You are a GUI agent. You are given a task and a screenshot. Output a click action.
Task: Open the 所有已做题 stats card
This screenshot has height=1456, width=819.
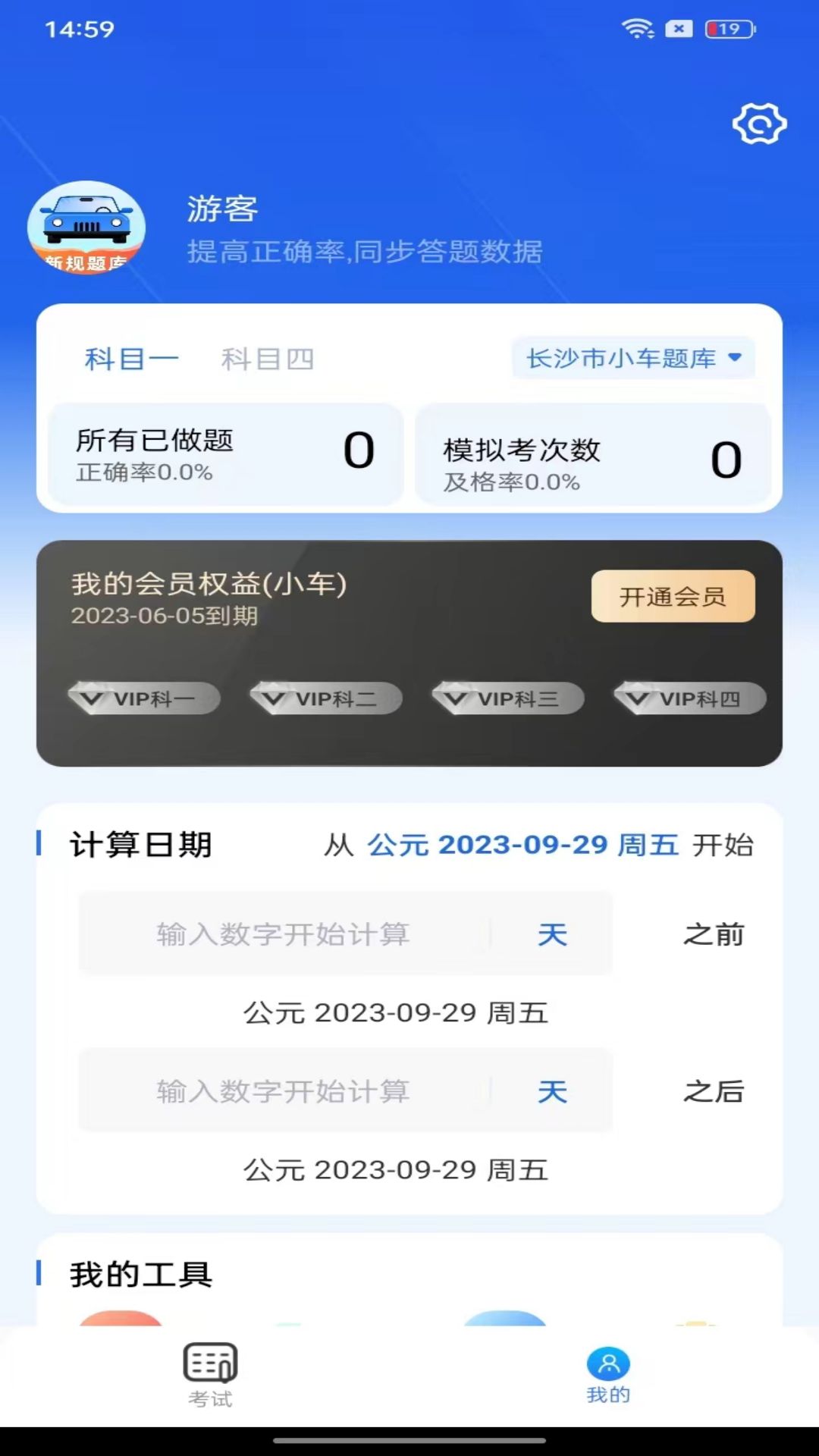(226, 454)
